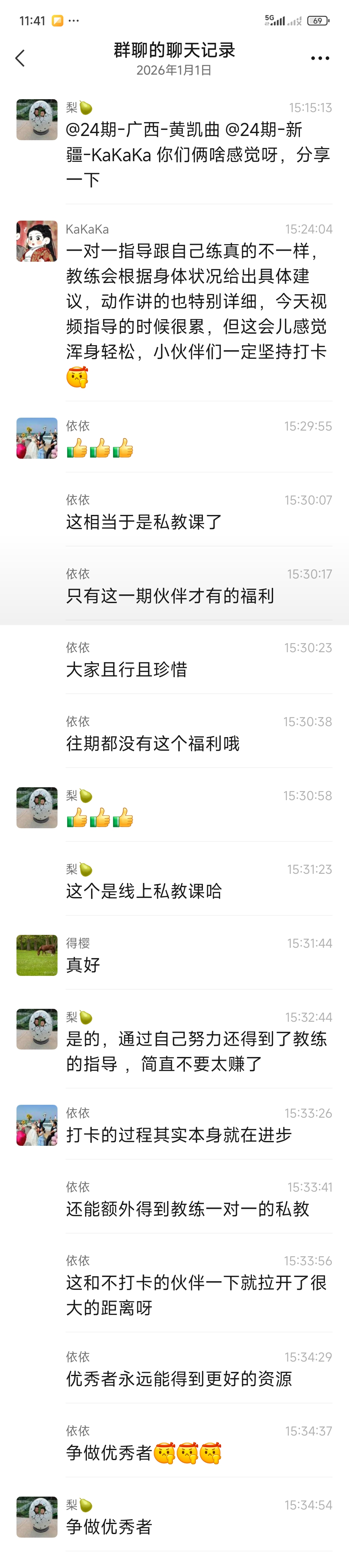
Task: View 依依's avatar beside 打卡的过程其实本身就在进步
Action: click(37, 1125)
